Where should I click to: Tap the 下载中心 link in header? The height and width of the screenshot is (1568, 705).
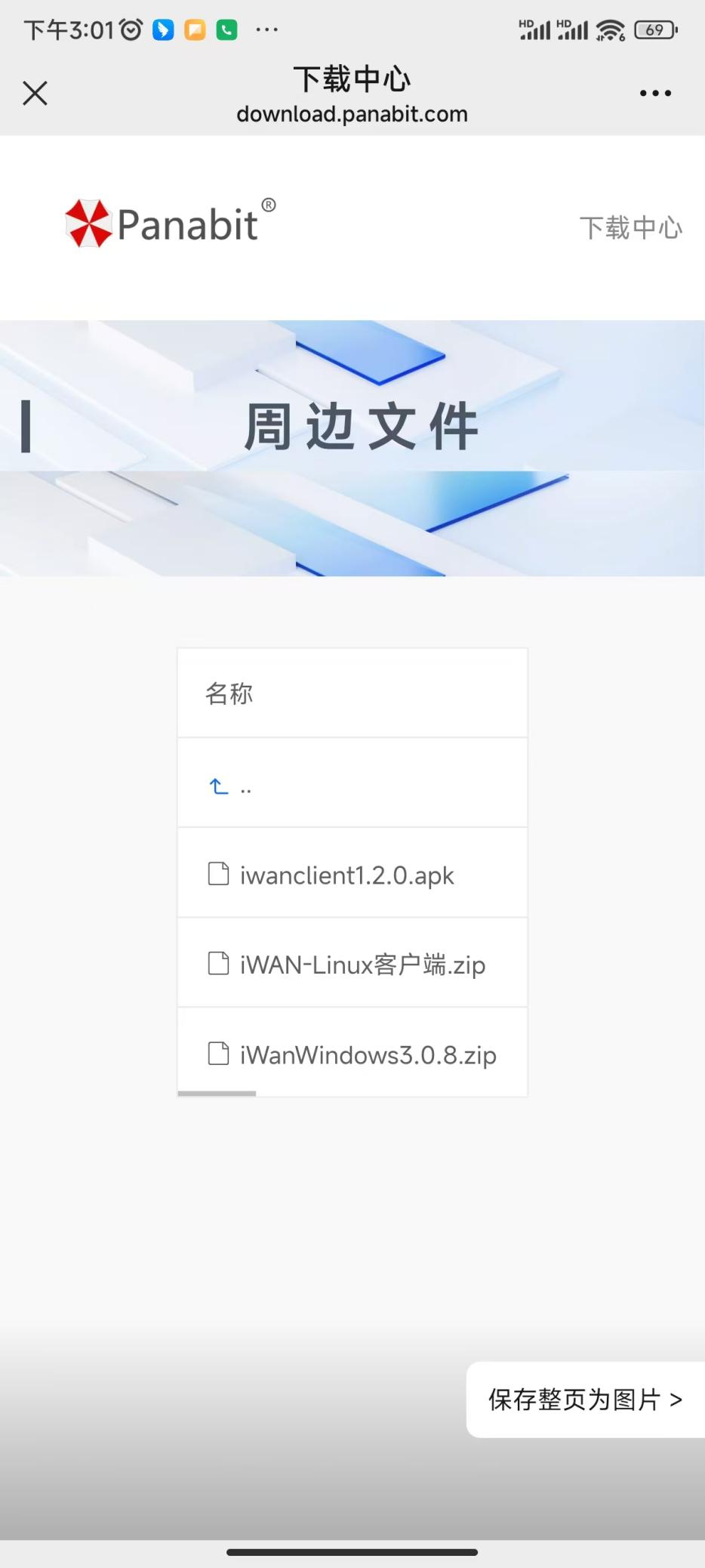click(x=630, y=228)
